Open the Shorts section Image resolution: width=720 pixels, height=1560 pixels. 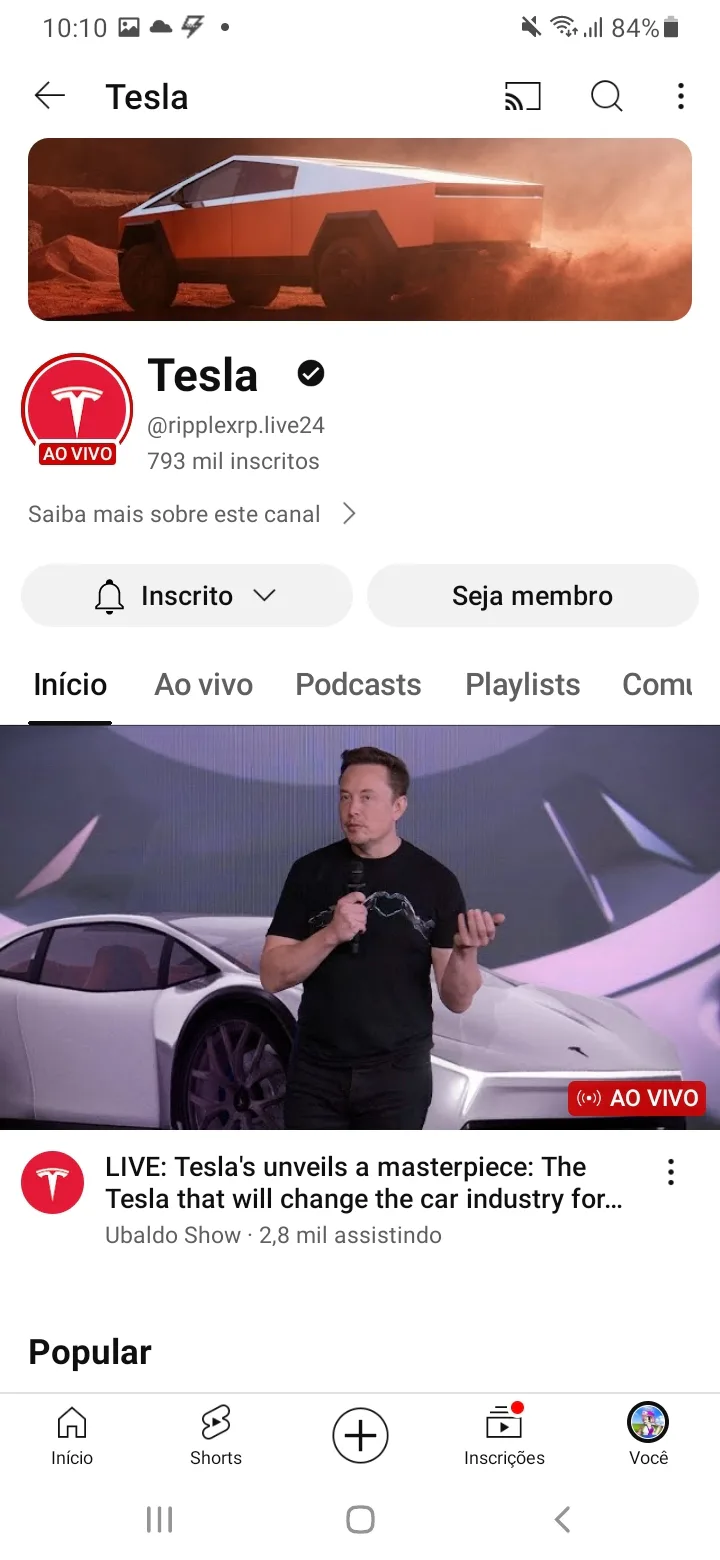tap(216, 1435)
